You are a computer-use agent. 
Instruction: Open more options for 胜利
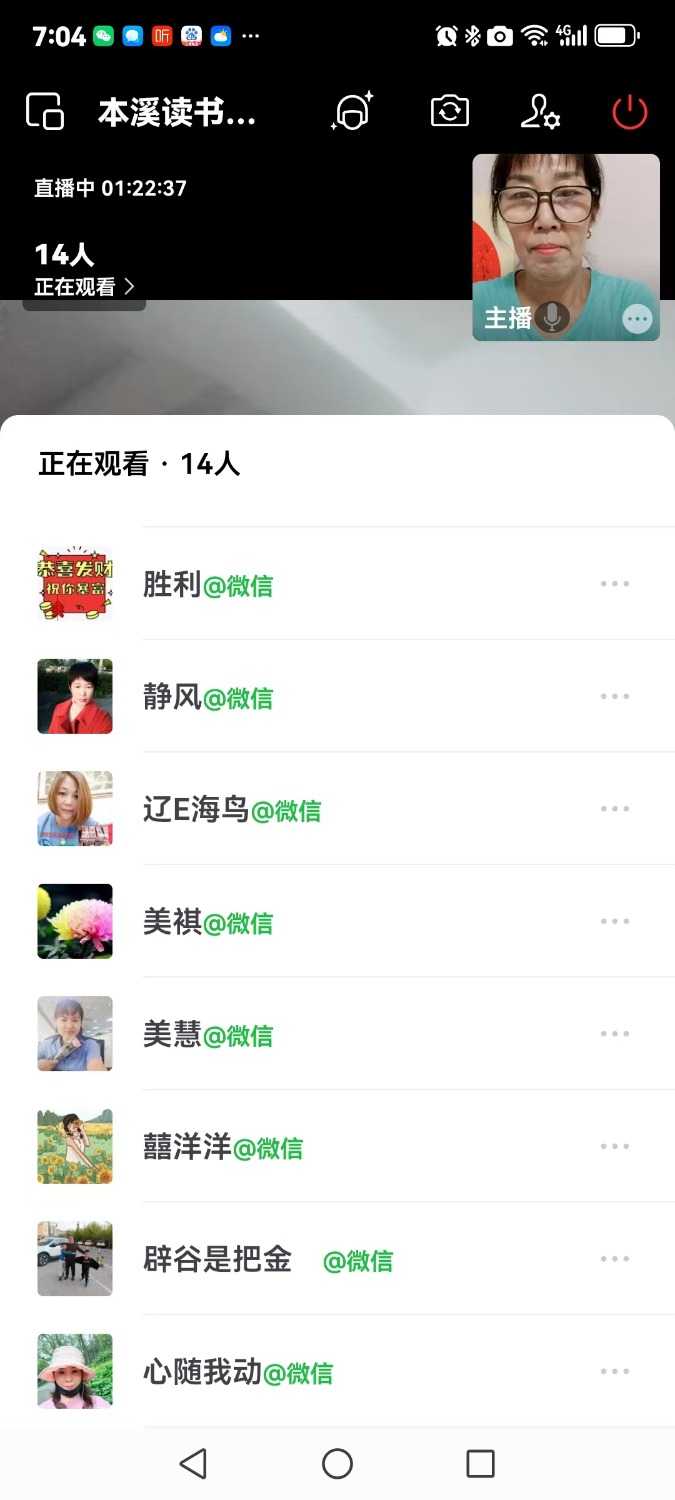point(615,584)
